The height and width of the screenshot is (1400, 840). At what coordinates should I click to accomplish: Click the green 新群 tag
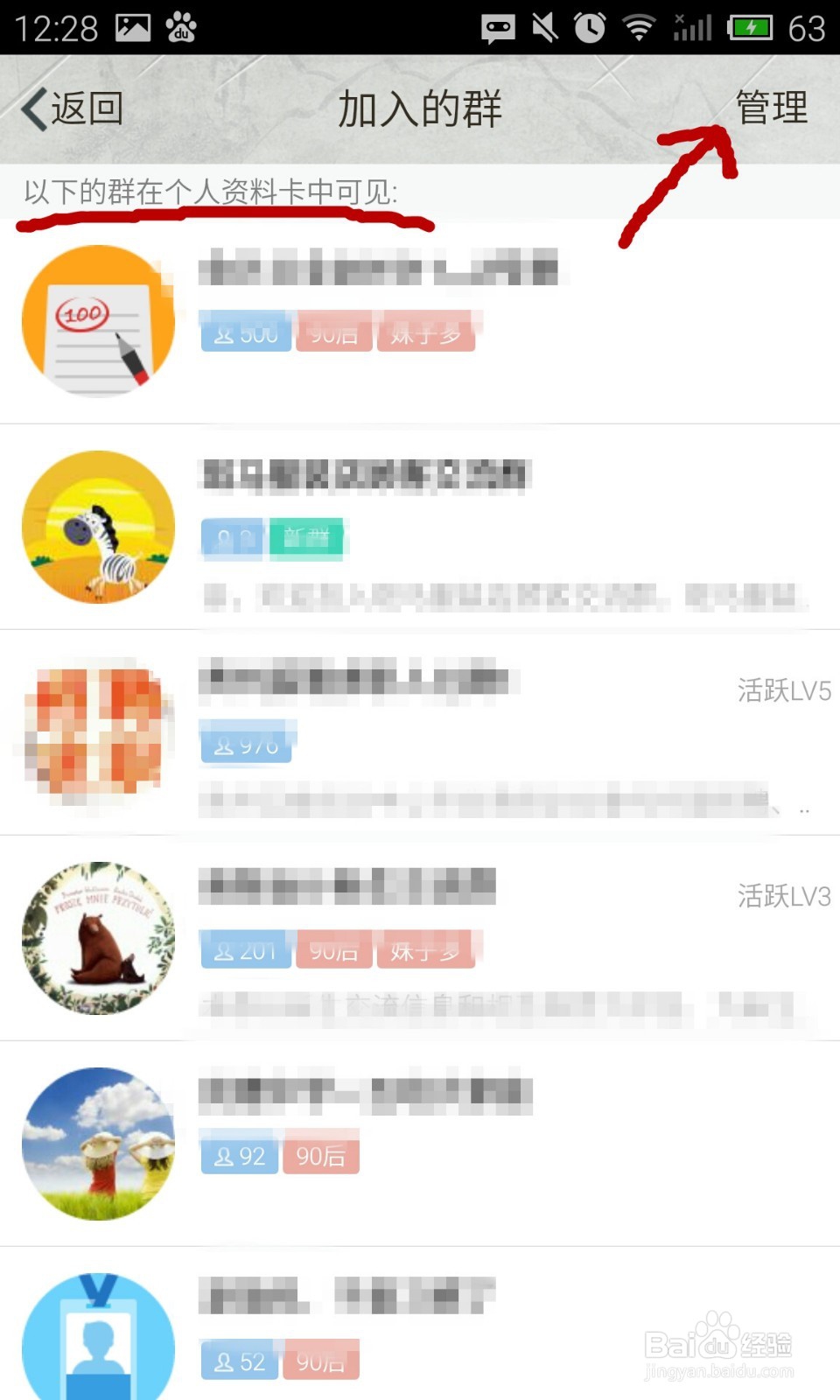pos(308,536)
